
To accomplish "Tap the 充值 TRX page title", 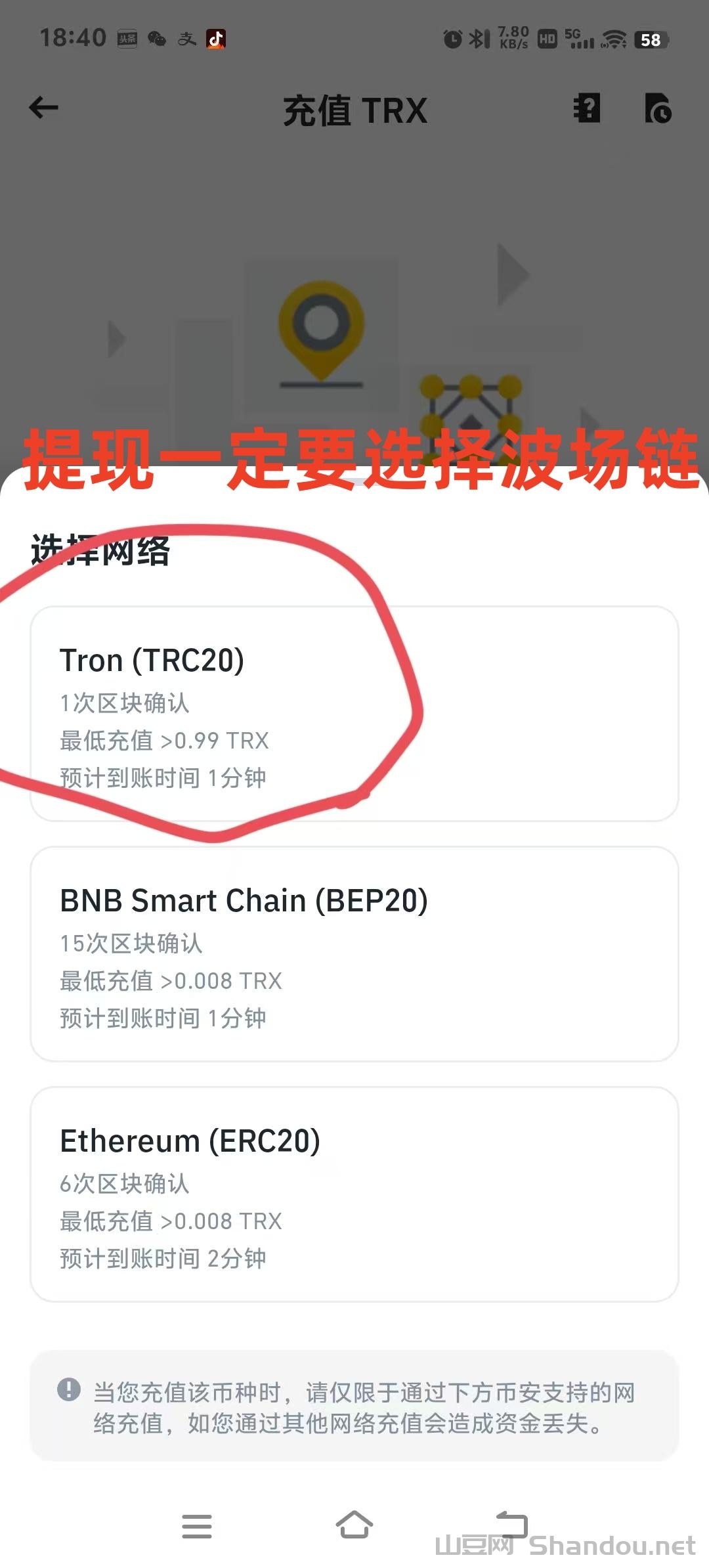I will coord(354,110).
